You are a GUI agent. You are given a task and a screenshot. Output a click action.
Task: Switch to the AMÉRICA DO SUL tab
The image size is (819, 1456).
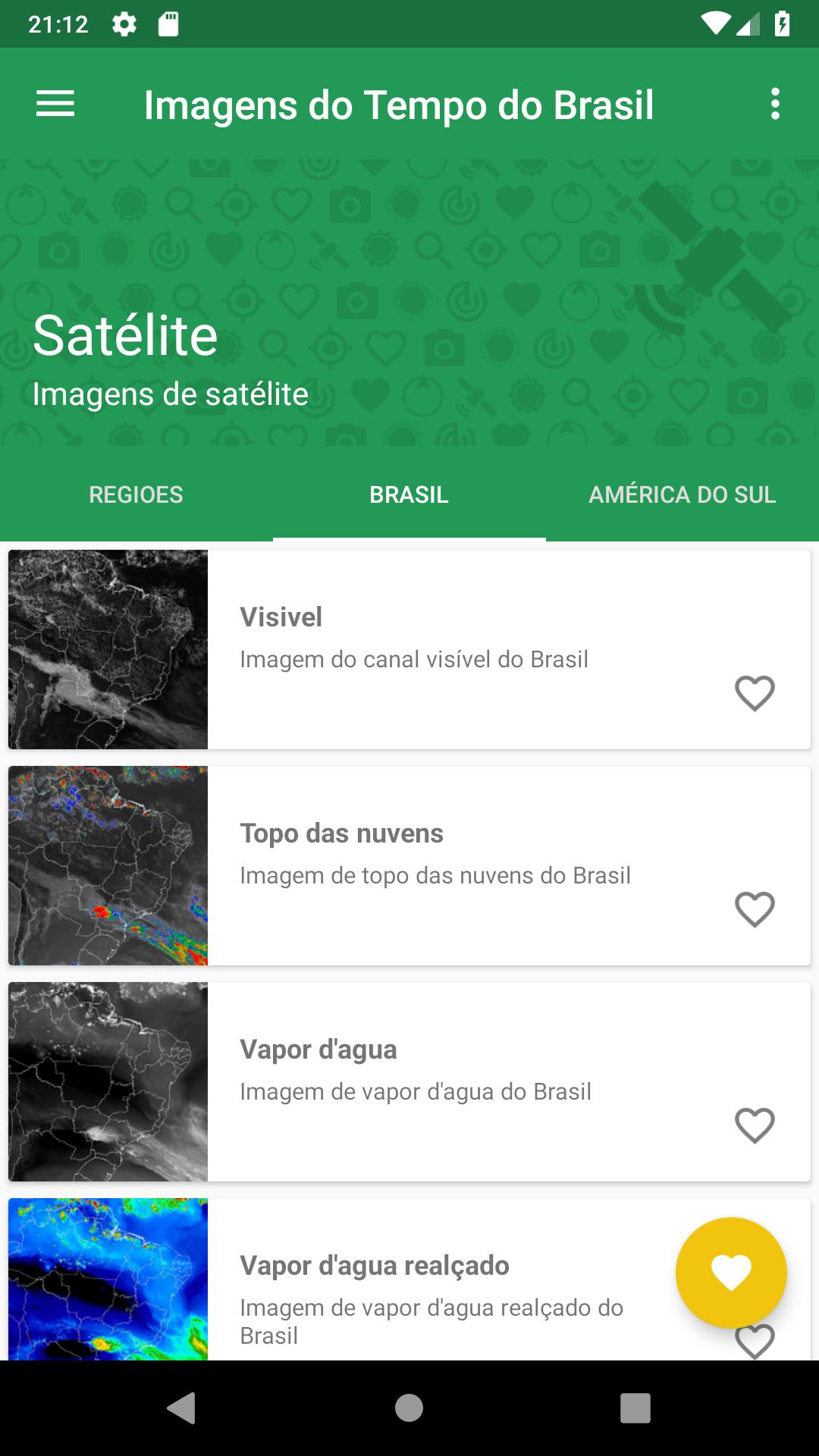pos(682,494)
